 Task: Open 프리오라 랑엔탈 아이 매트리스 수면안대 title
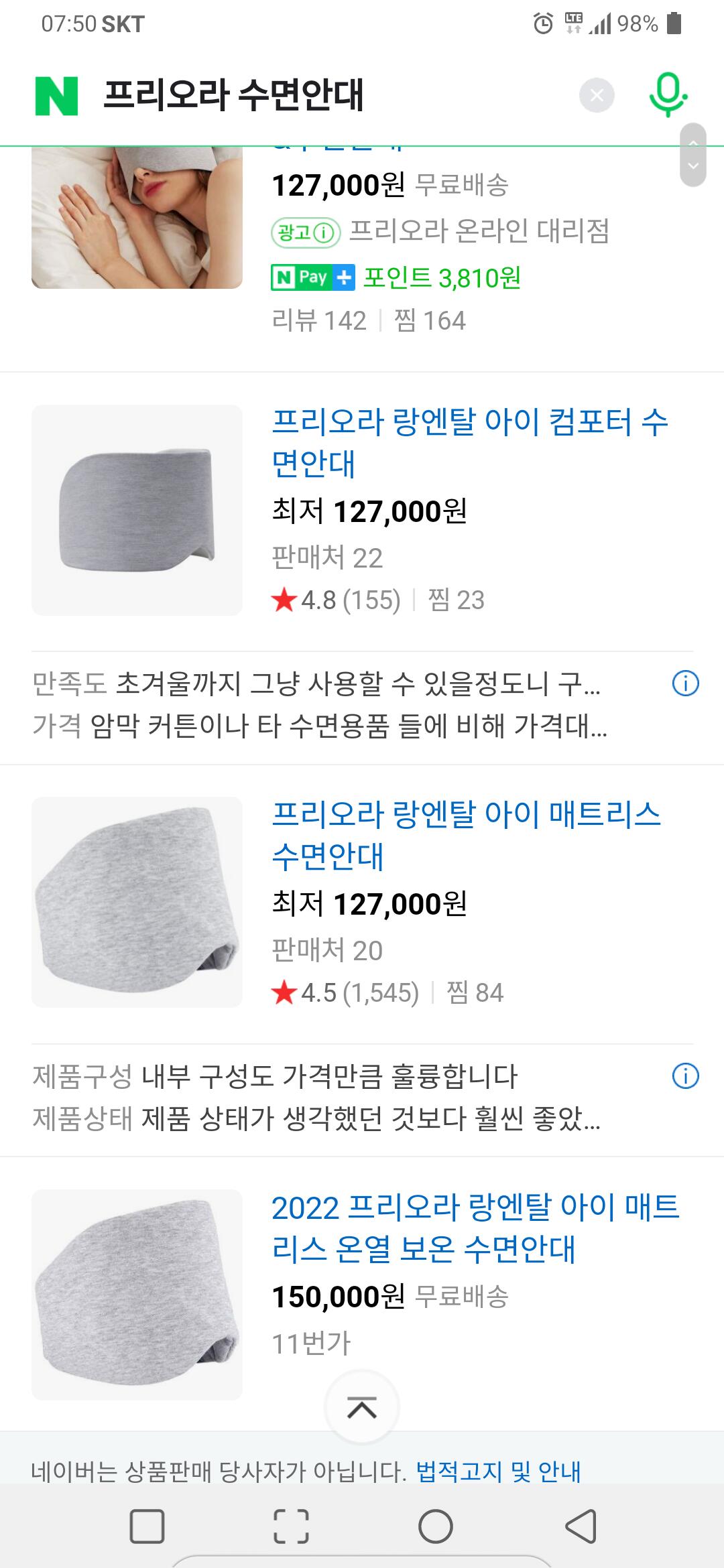pos(466,835)
